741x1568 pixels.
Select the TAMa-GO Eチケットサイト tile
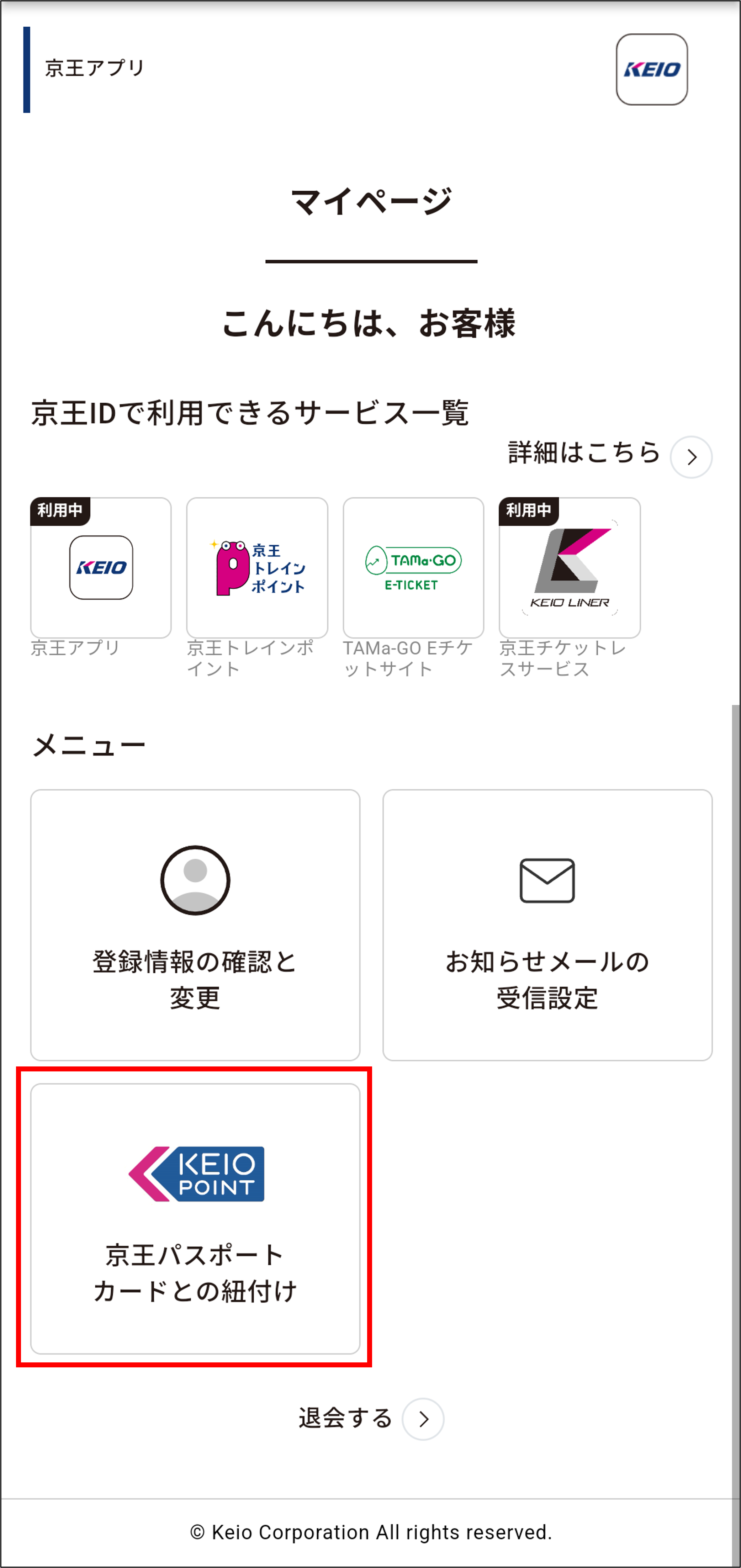point(413,567)
